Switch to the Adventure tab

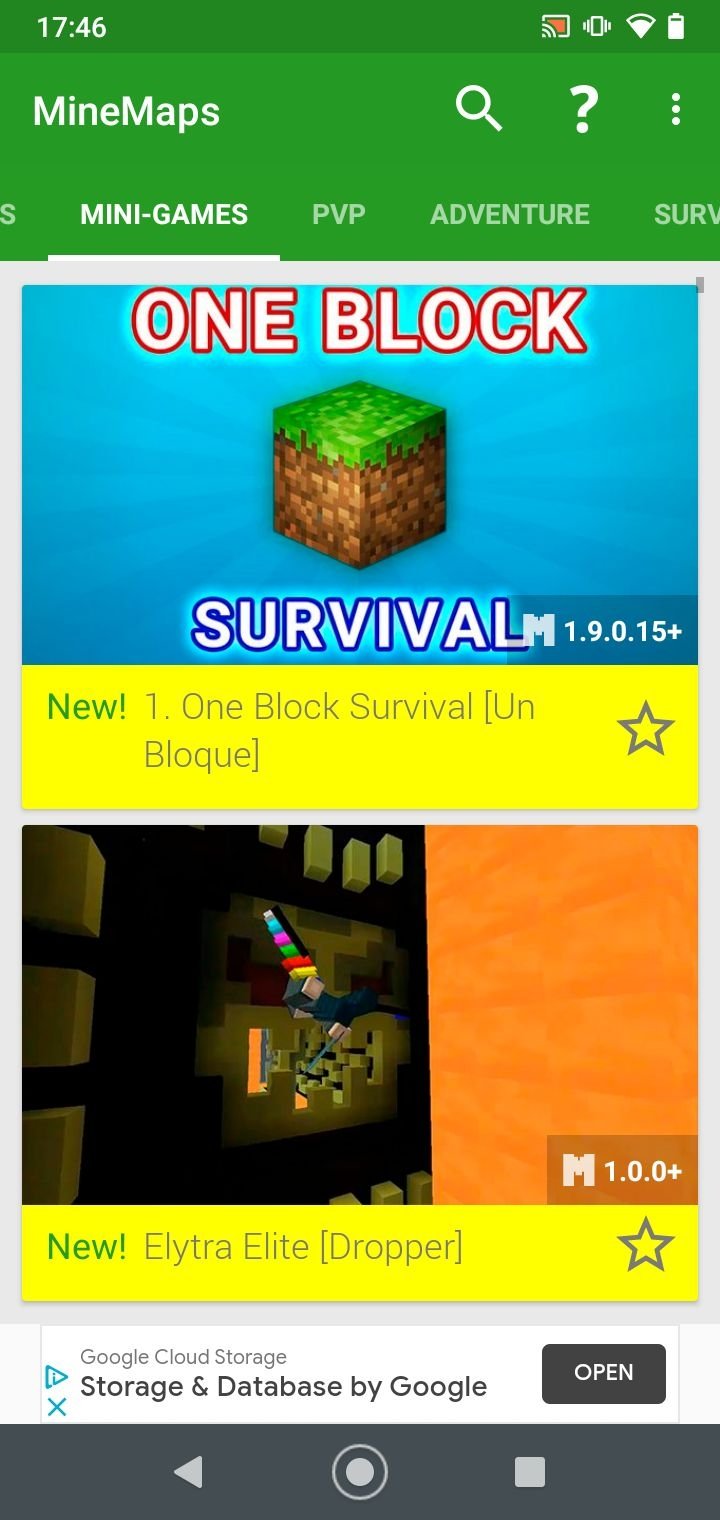[x=510, y=214]
